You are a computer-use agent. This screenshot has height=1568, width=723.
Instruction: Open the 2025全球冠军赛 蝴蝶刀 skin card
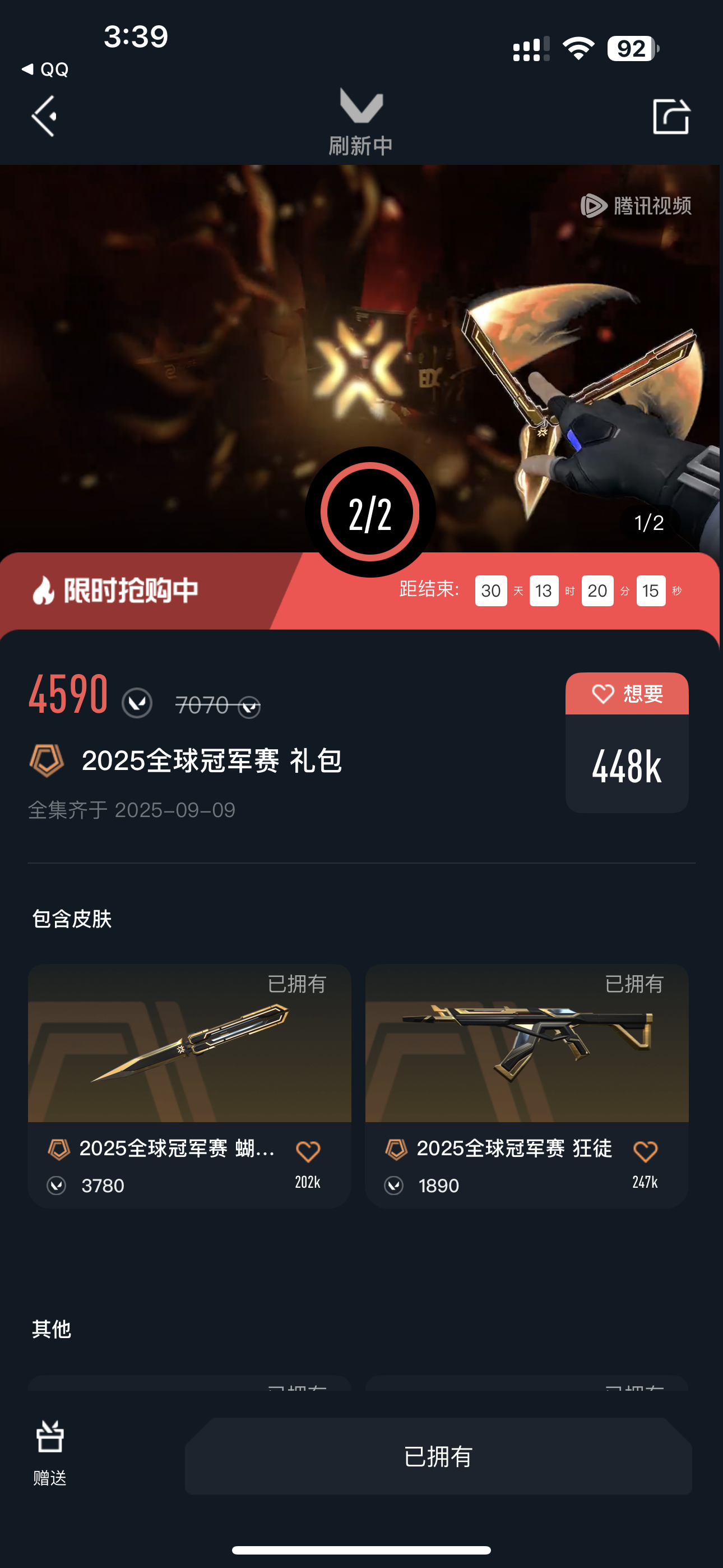click(x=189, y=1085)
